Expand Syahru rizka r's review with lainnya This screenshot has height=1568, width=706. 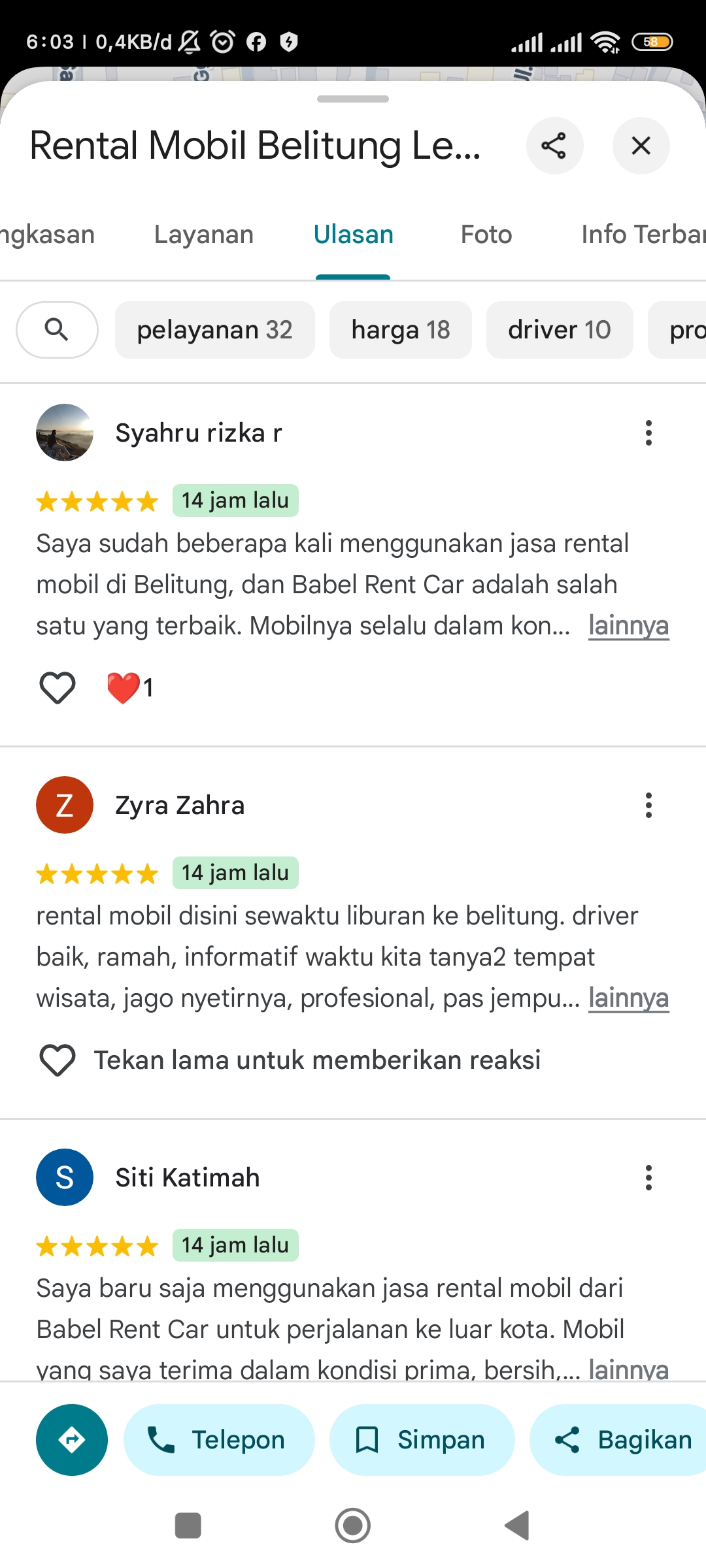pos(628,626)
